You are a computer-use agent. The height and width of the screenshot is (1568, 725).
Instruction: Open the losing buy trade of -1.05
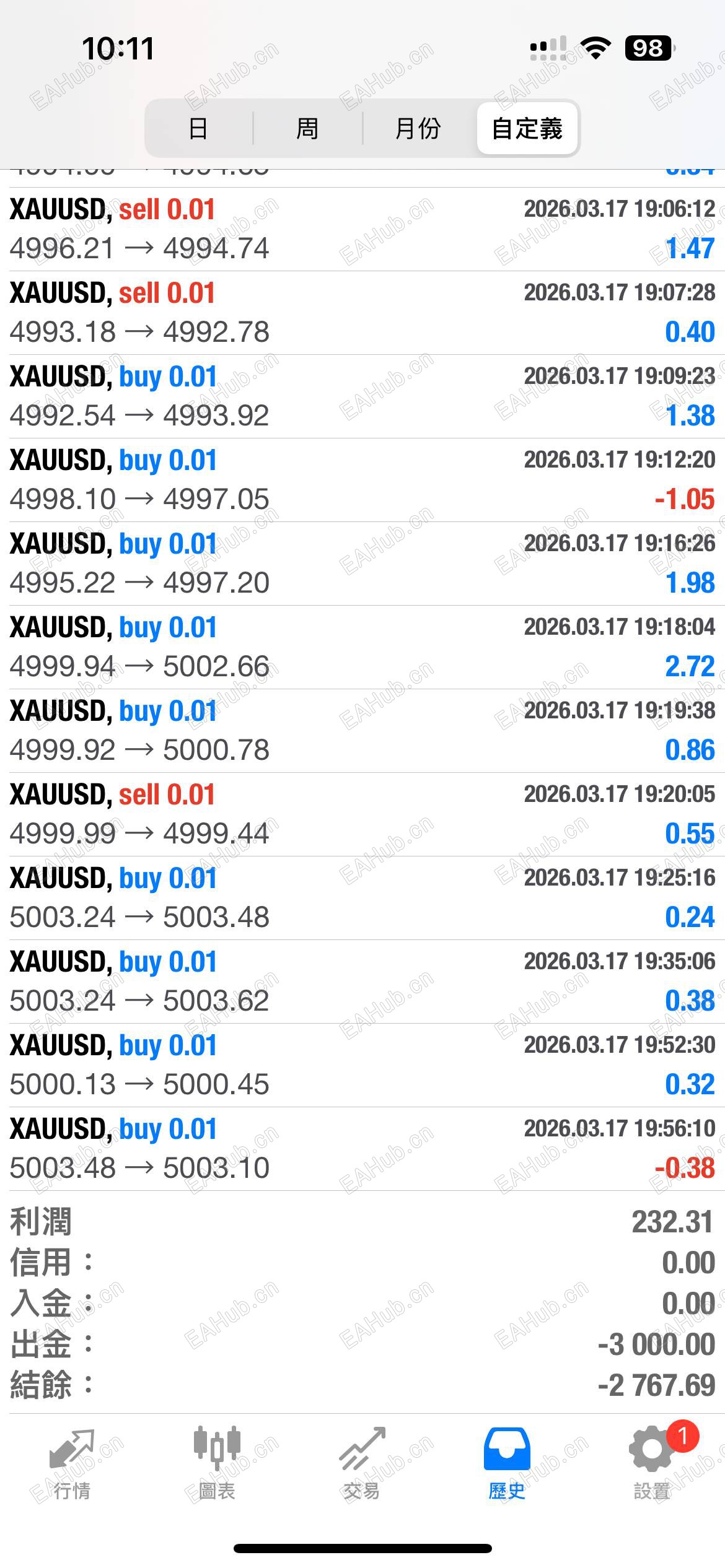(x=362, y=480)
